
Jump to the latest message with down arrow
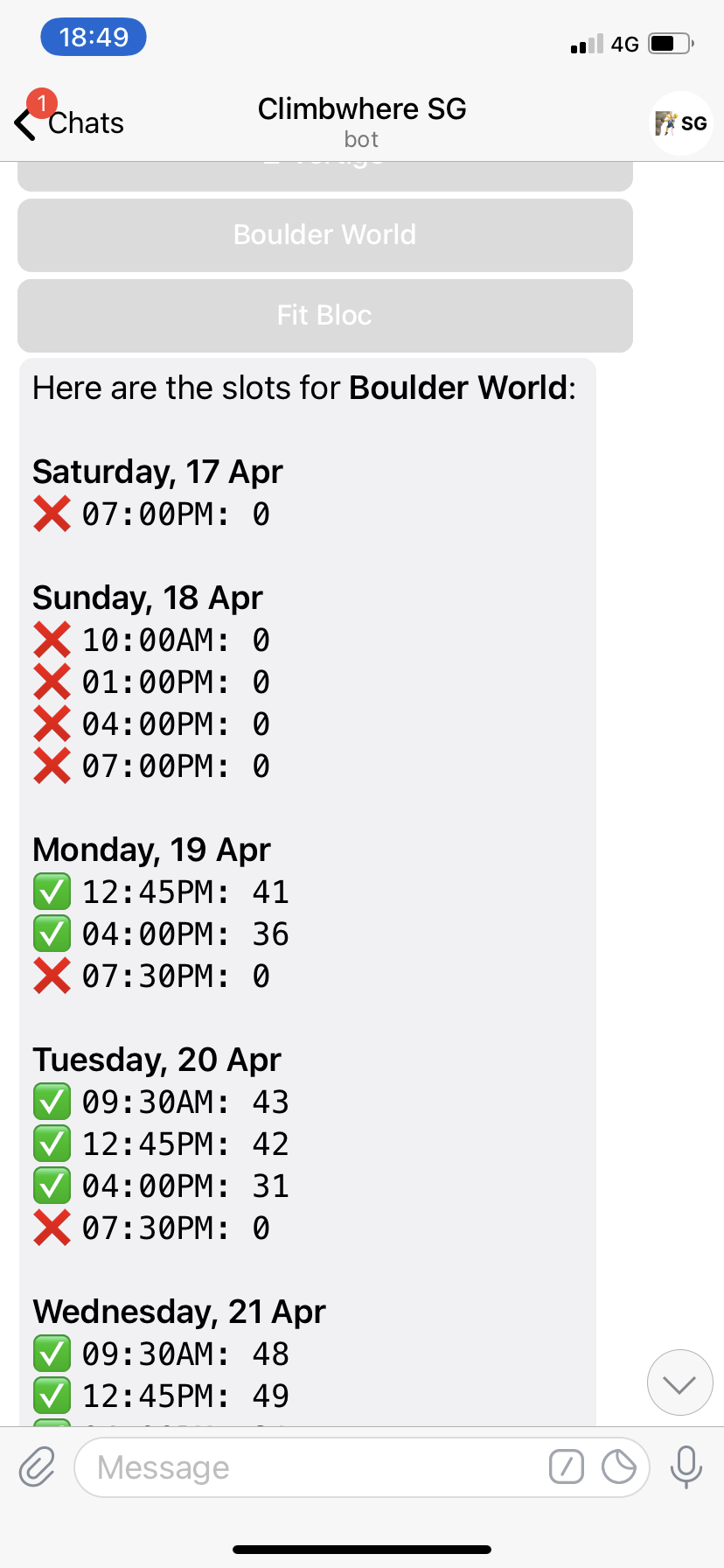pyautogui.click(x=679, y=1382)
